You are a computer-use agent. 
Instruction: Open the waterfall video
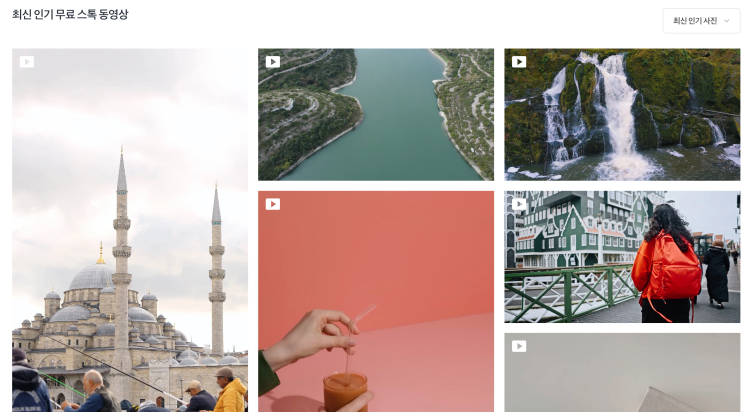(x=622, y=114)
